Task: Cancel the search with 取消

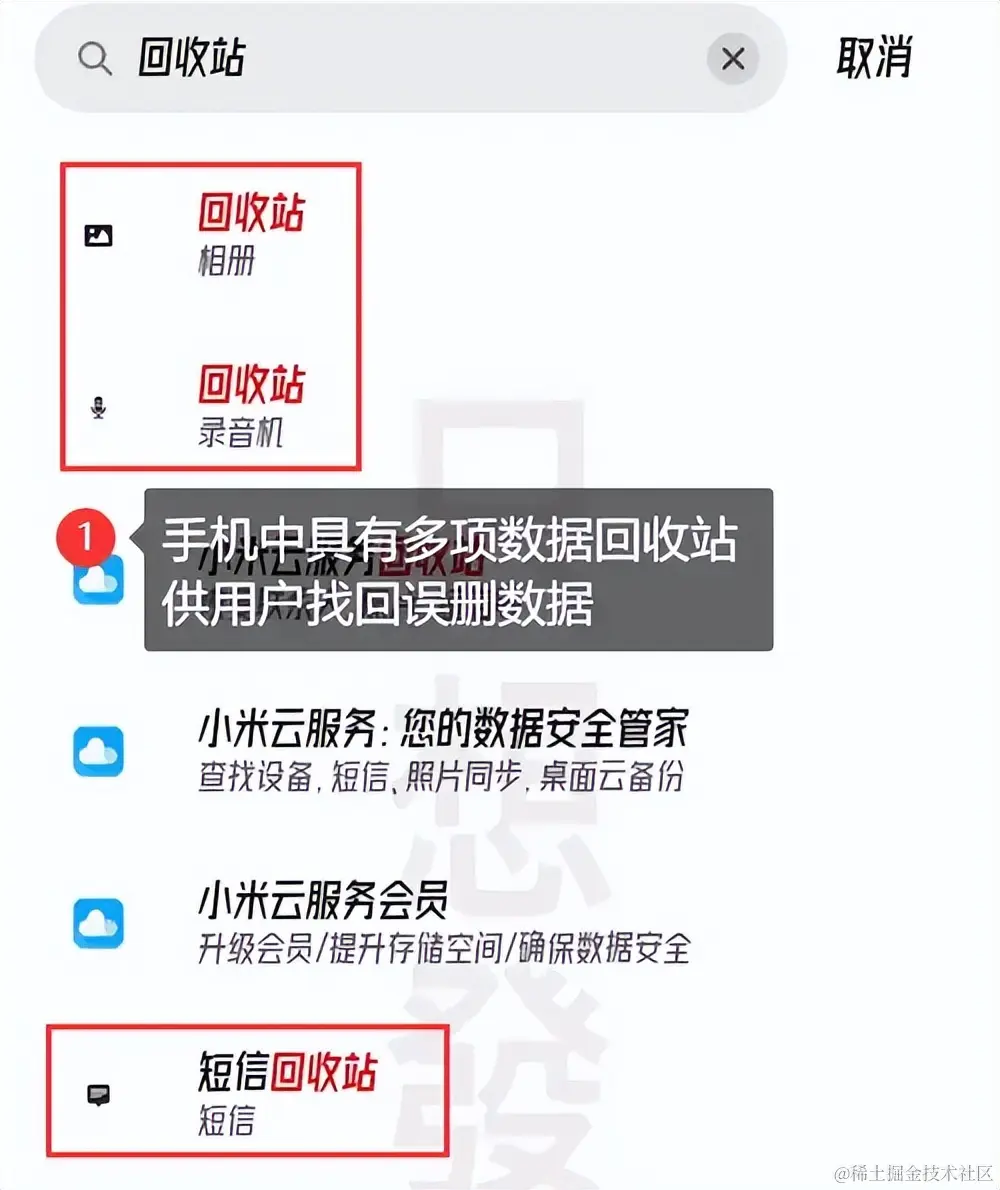Action: (x=873, y=60)
